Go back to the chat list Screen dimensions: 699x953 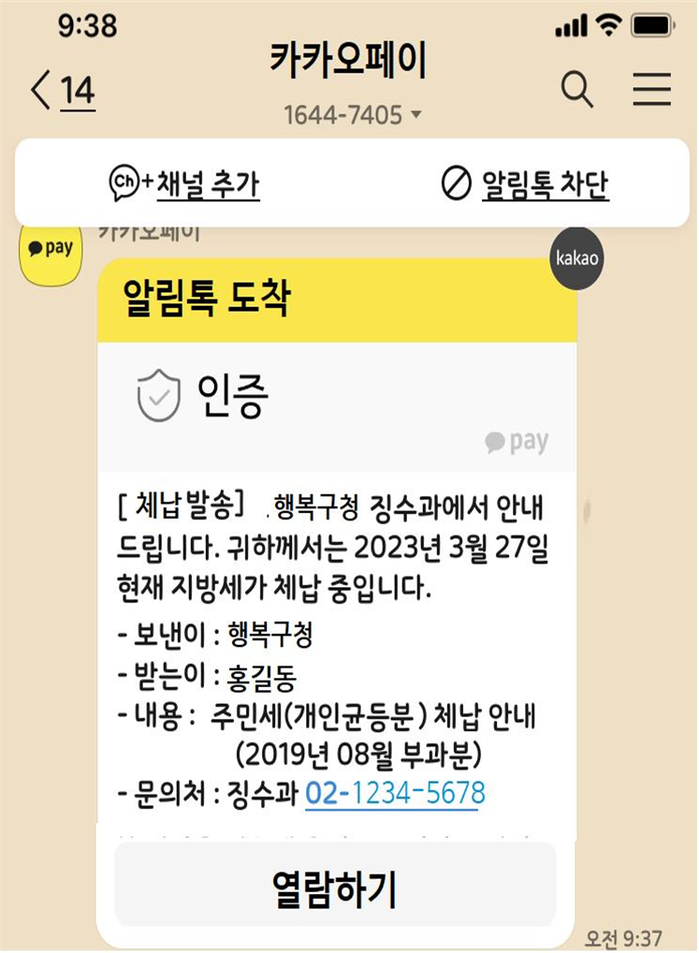(x=62, y=91)
